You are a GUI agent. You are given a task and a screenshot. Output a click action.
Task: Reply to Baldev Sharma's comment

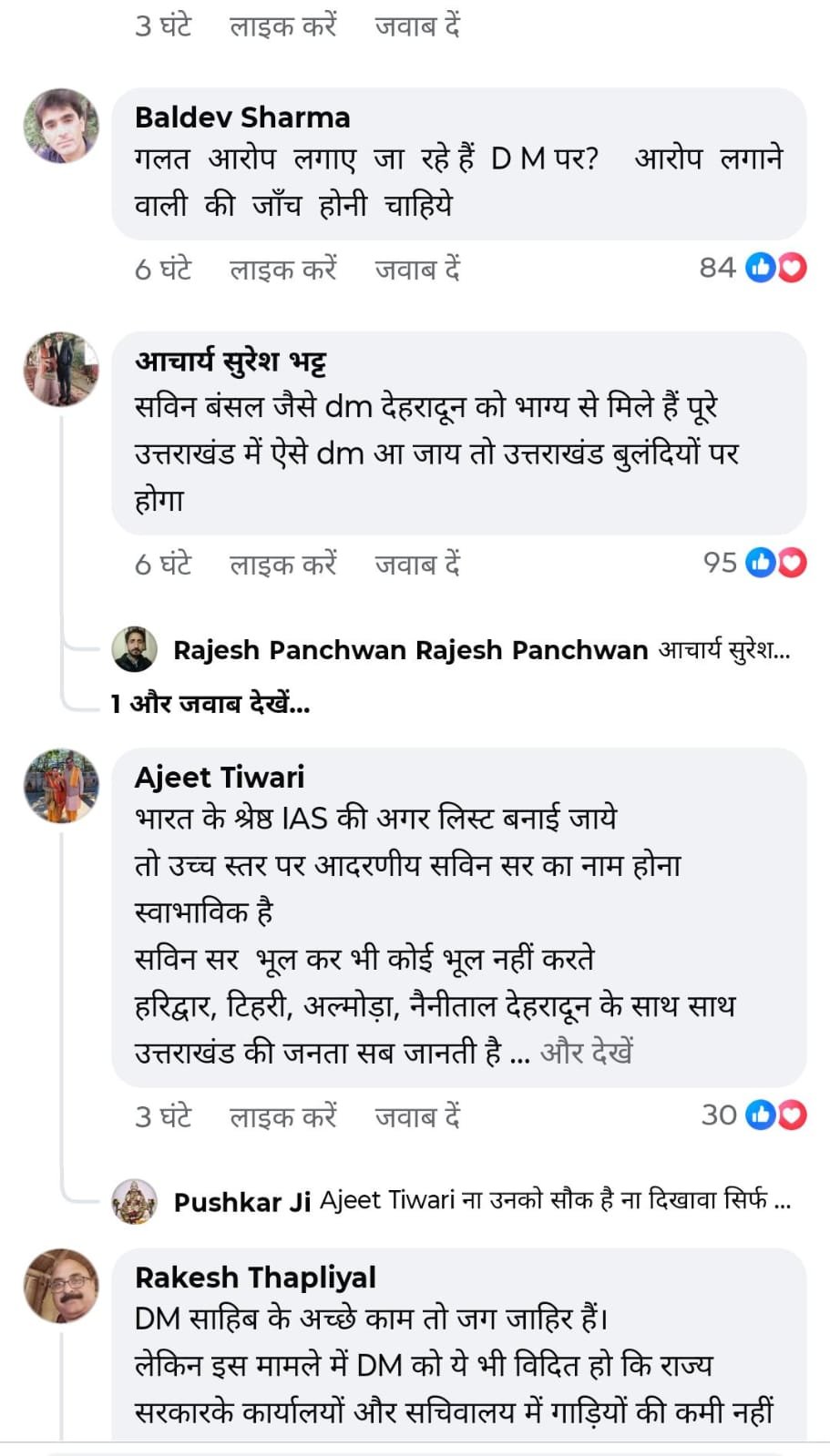(x=417, y=270)
